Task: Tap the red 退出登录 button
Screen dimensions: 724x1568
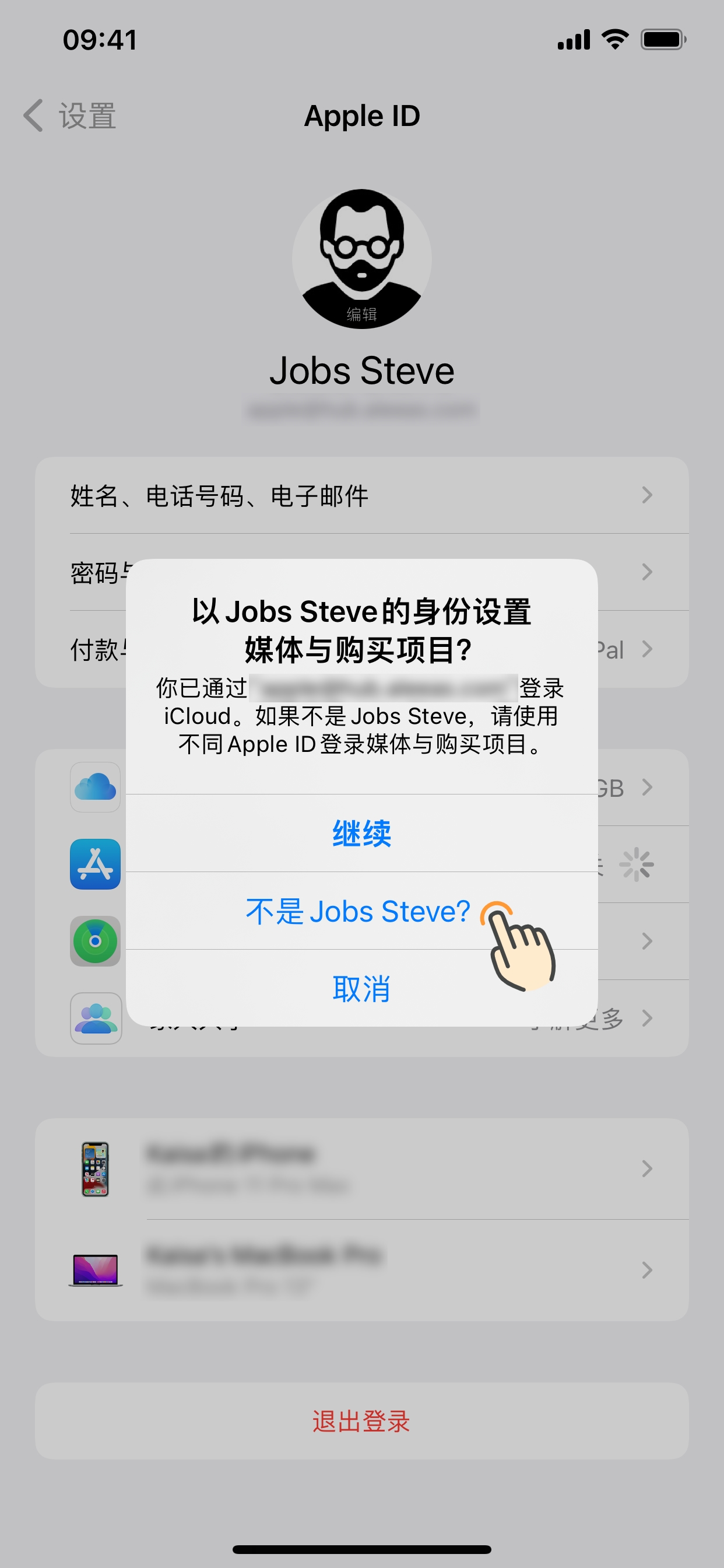Action: [x=361, y=1422]
